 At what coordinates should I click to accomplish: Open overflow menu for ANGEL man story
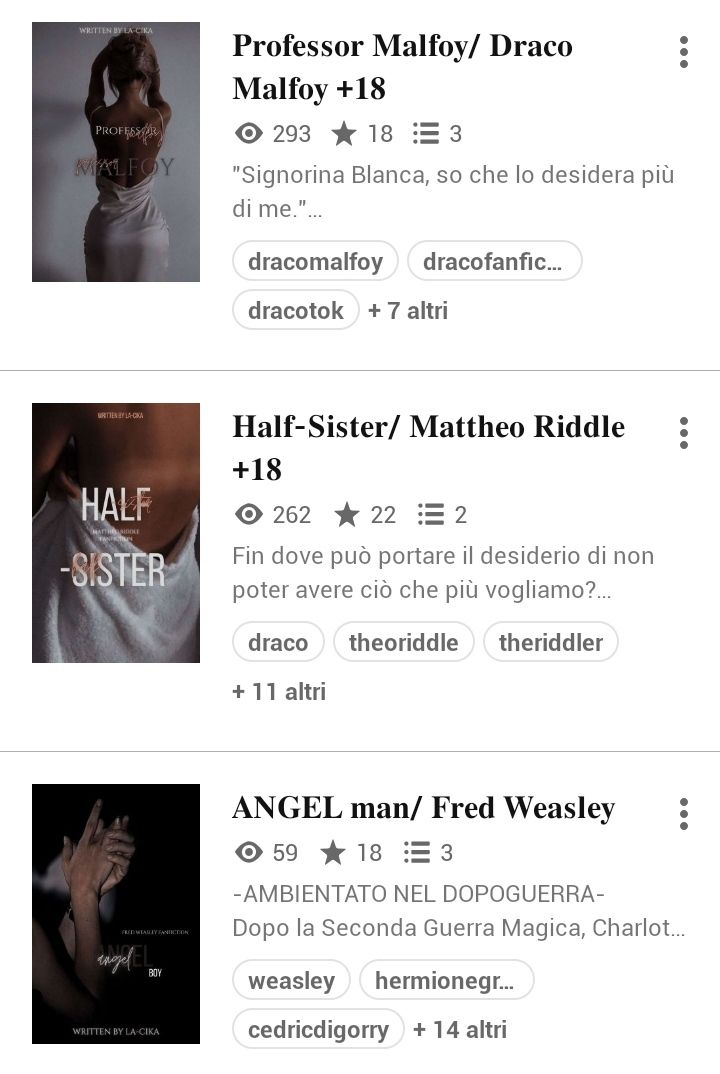[x=683, y=813]
